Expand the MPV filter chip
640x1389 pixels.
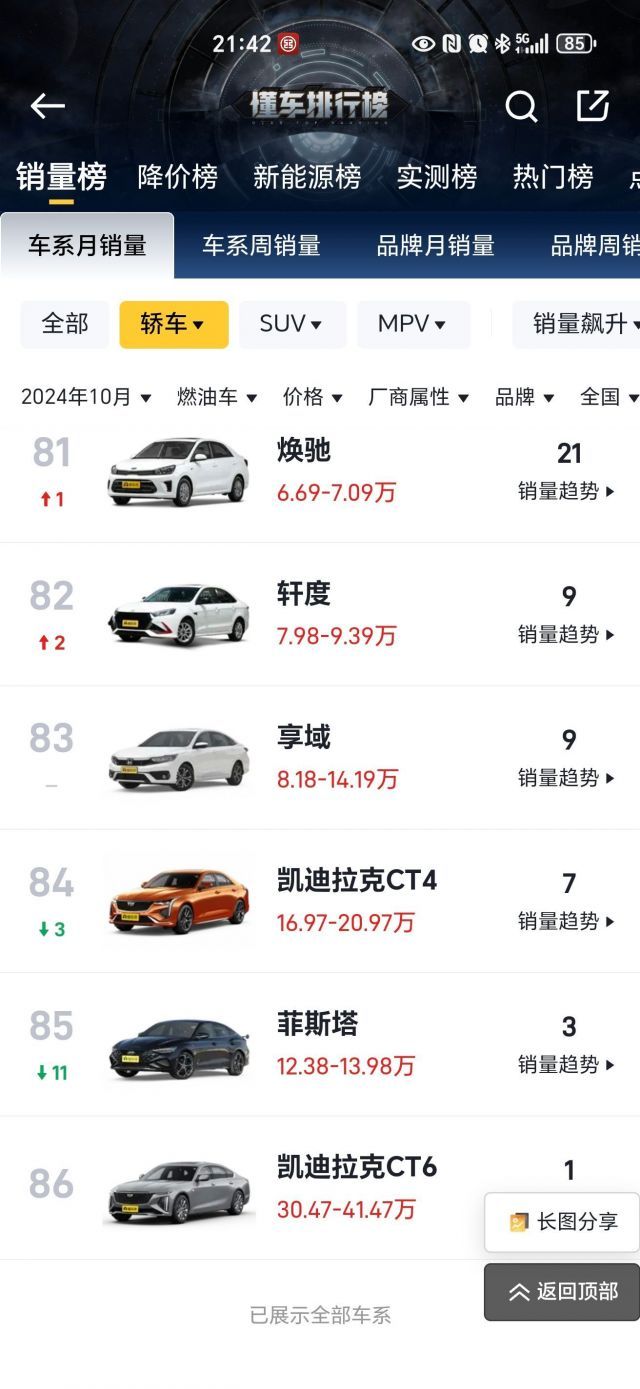pos(412,324)
